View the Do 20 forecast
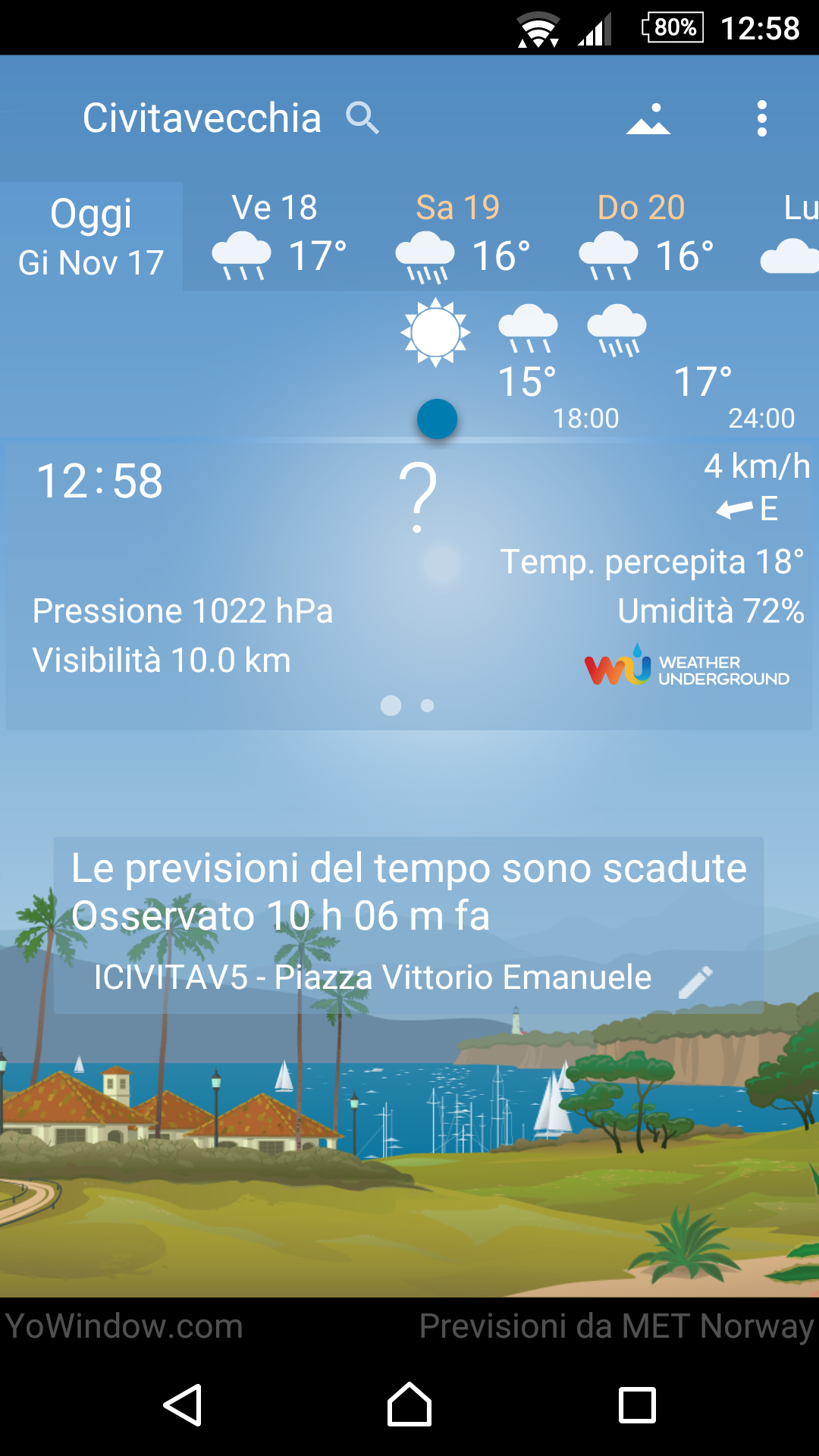The height and width of the screenshot is (1456, 819). pyautogui.click(x=643, y=237)
